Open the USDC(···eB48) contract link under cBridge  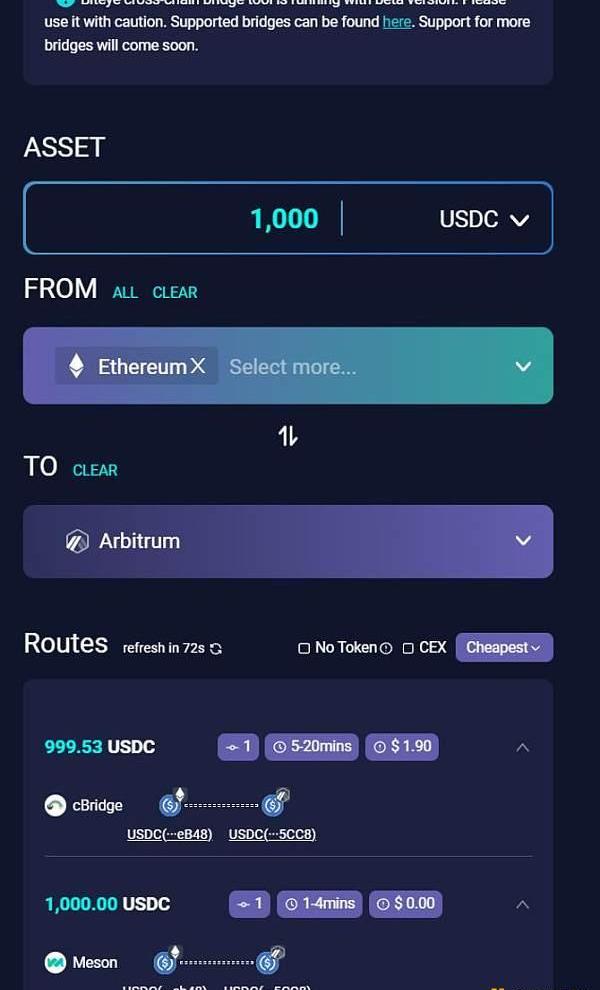click(x=170, y=834)
